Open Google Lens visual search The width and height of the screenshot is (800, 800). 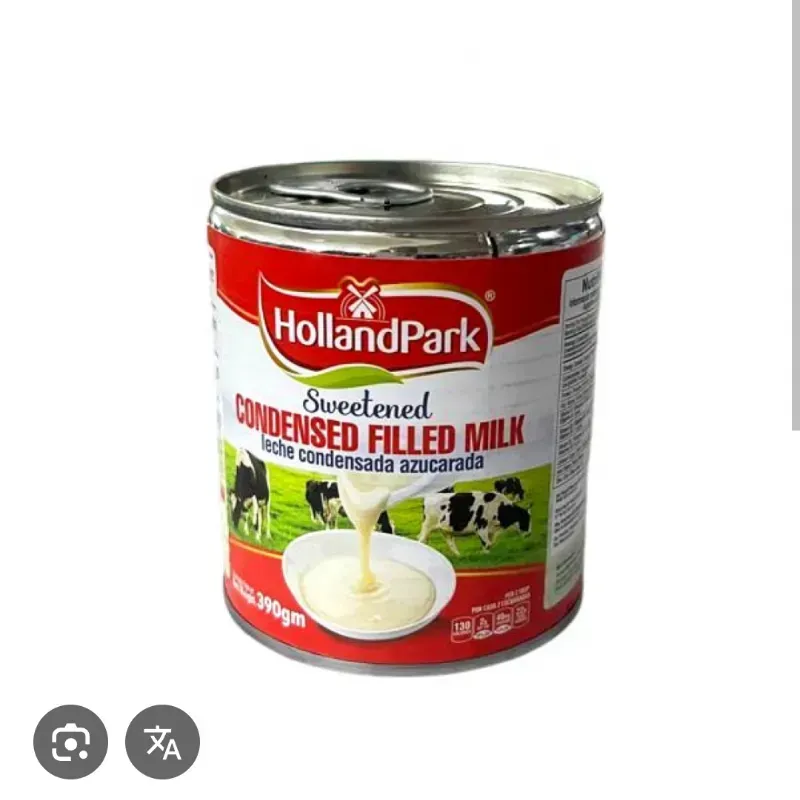70,742
